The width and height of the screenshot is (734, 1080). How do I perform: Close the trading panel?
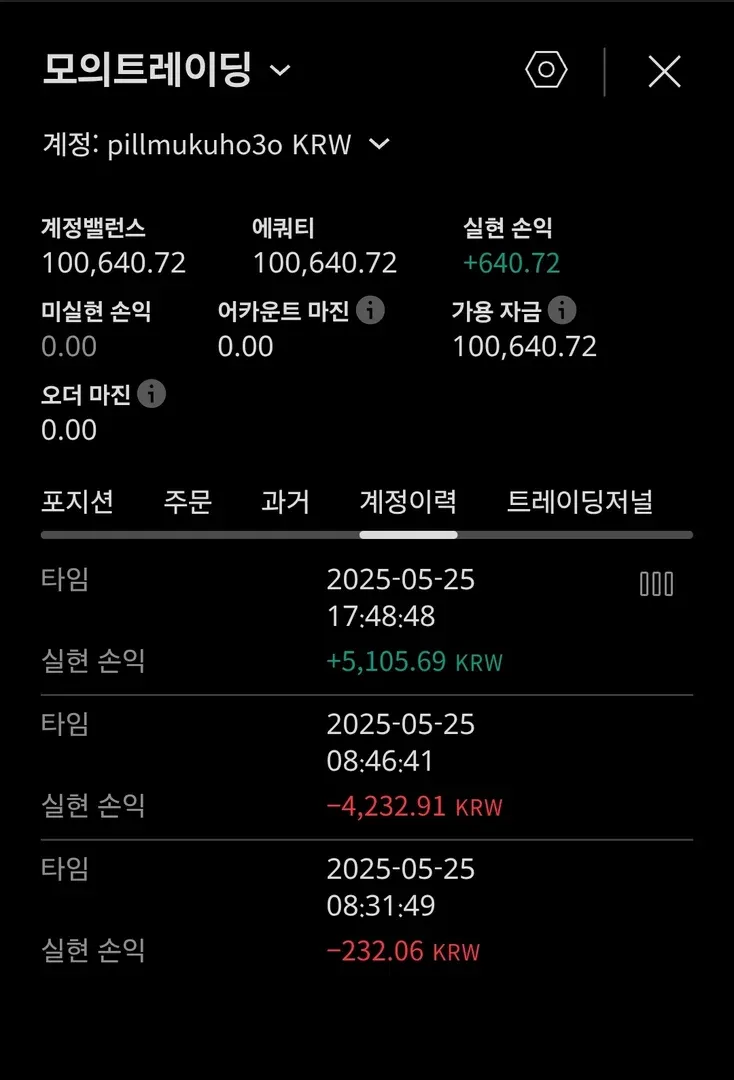click(x=664, y=72)
